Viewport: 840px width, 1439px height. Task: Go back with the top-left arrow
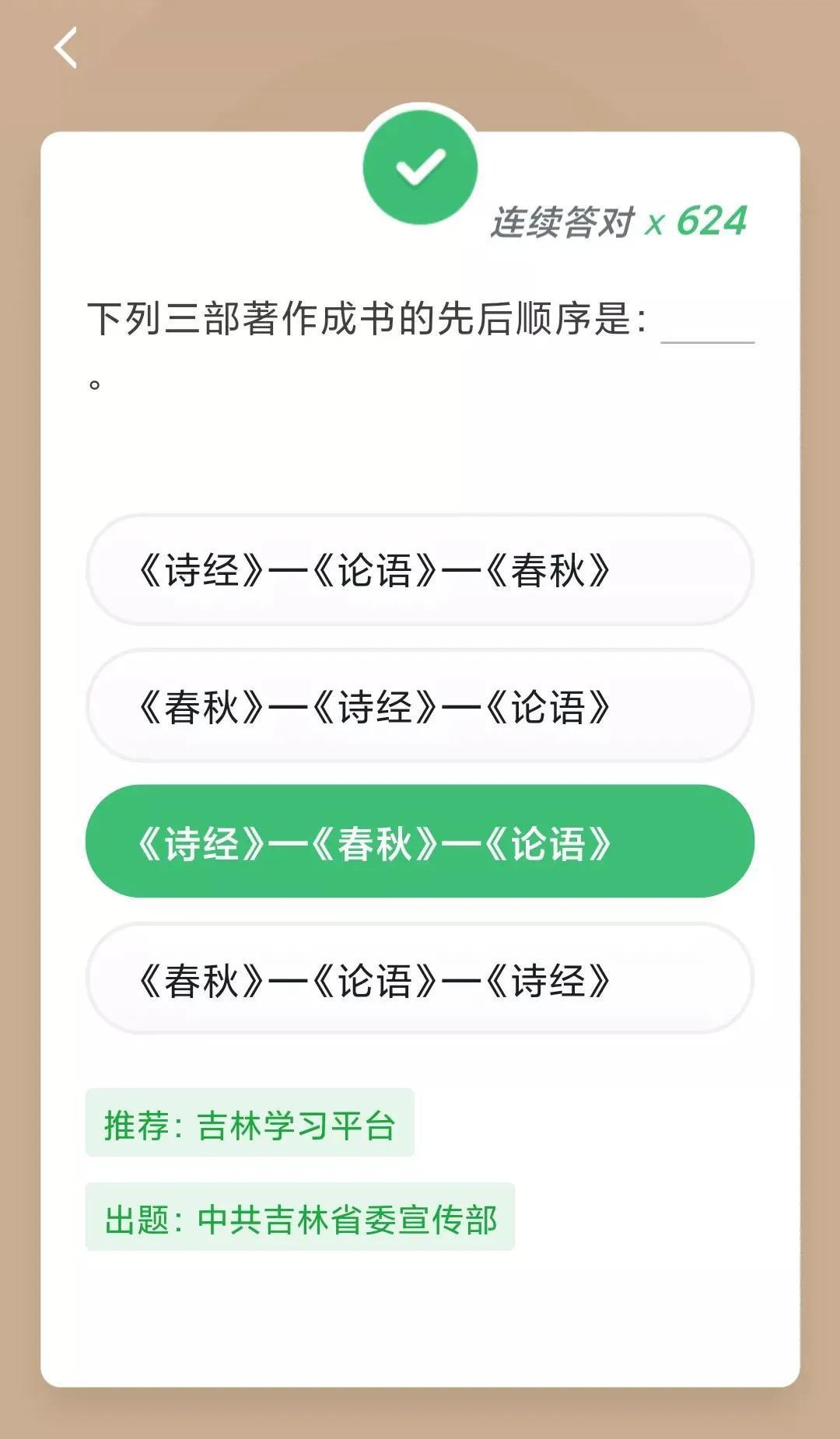tap(65, 47)
